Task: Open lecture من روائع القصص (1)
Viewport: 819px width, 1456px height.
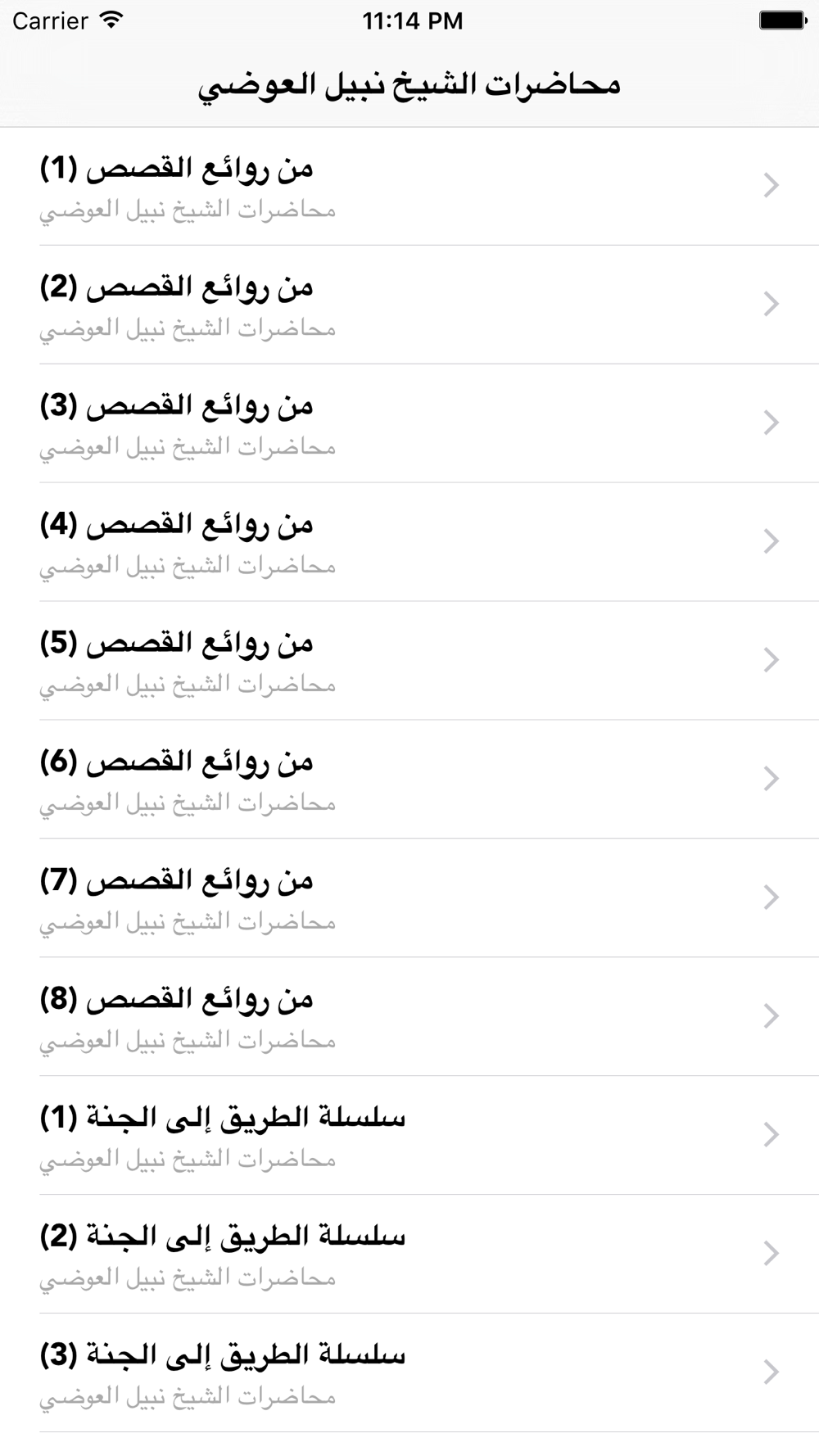Action: [409, 186]
